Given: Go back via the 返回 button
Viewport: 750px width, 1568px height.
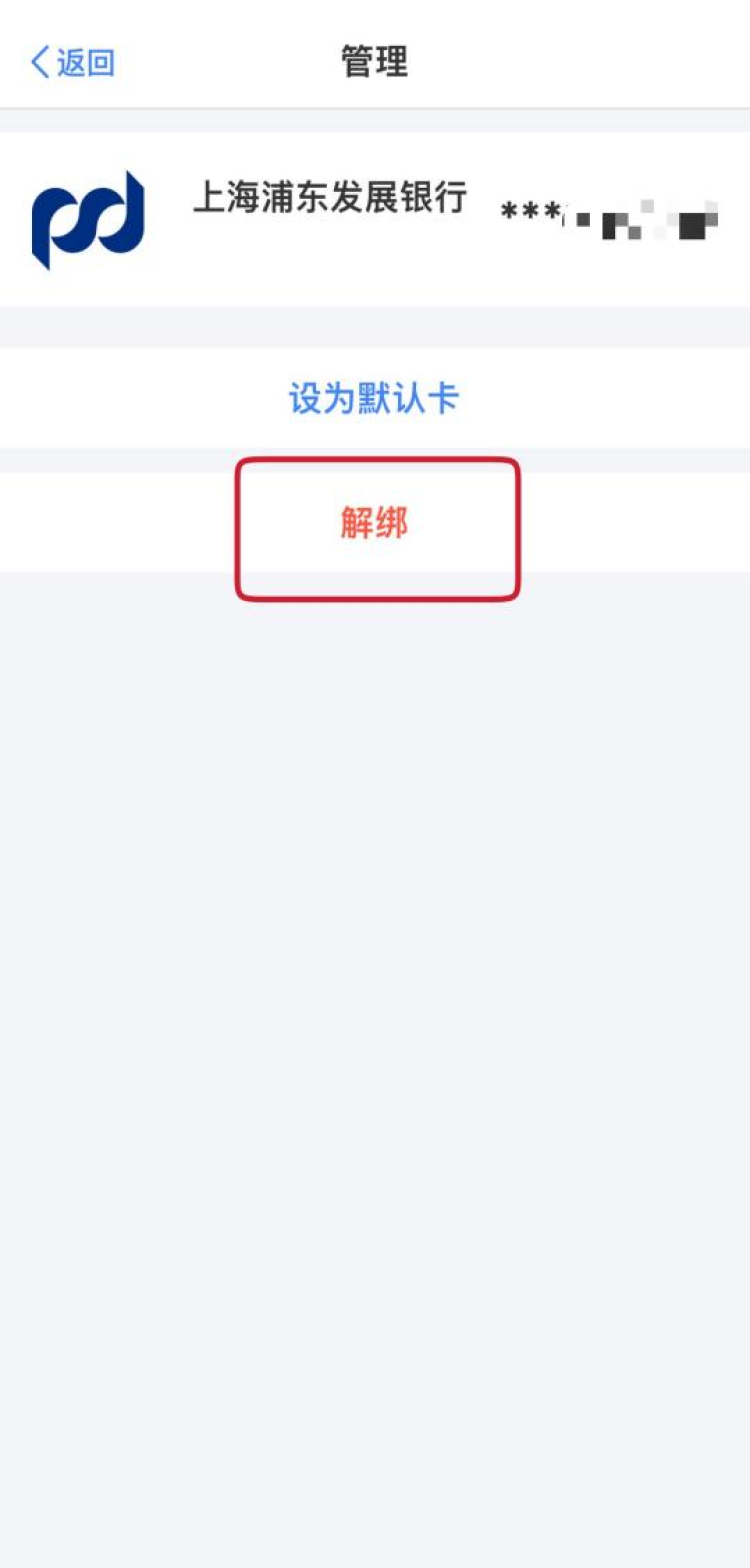Looking at the screenshot, I should tap(73, 63).
